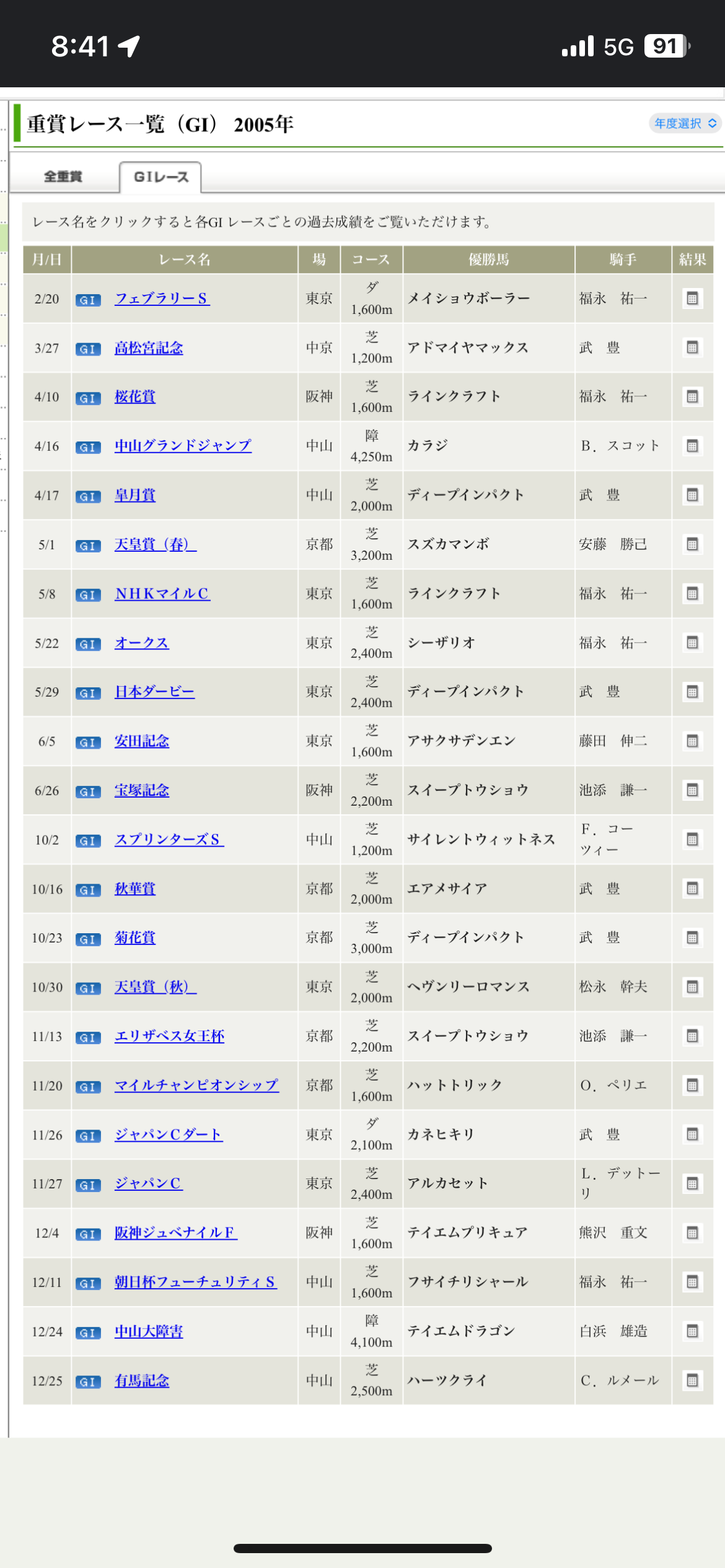Open the マイルチャンピオンシップ link
This screenshot has width=725, height=1568.
(196, 1086)
